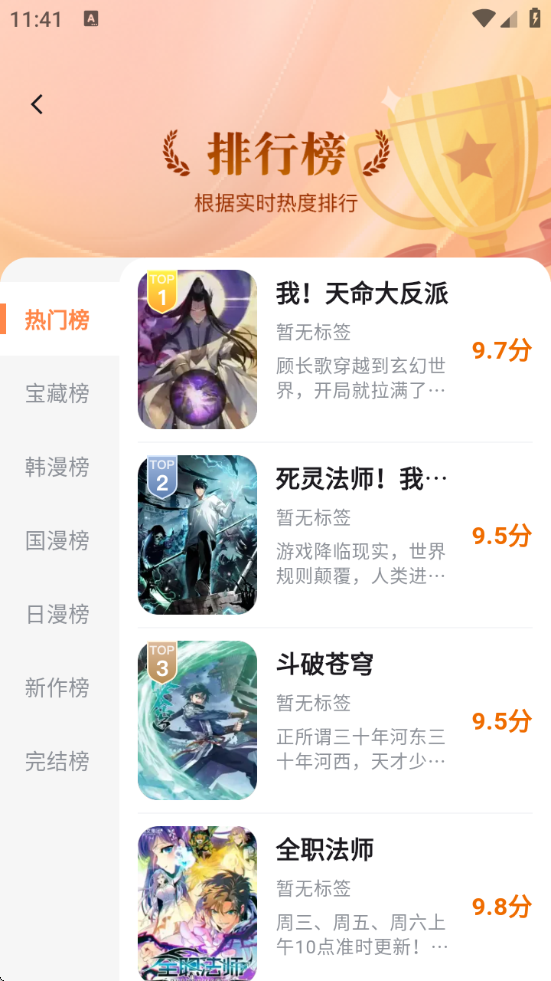The image size is (551, 981).
Task: Show the 日漫榜 ranking list
Action: pyautogui.click(x=59, y=614)
